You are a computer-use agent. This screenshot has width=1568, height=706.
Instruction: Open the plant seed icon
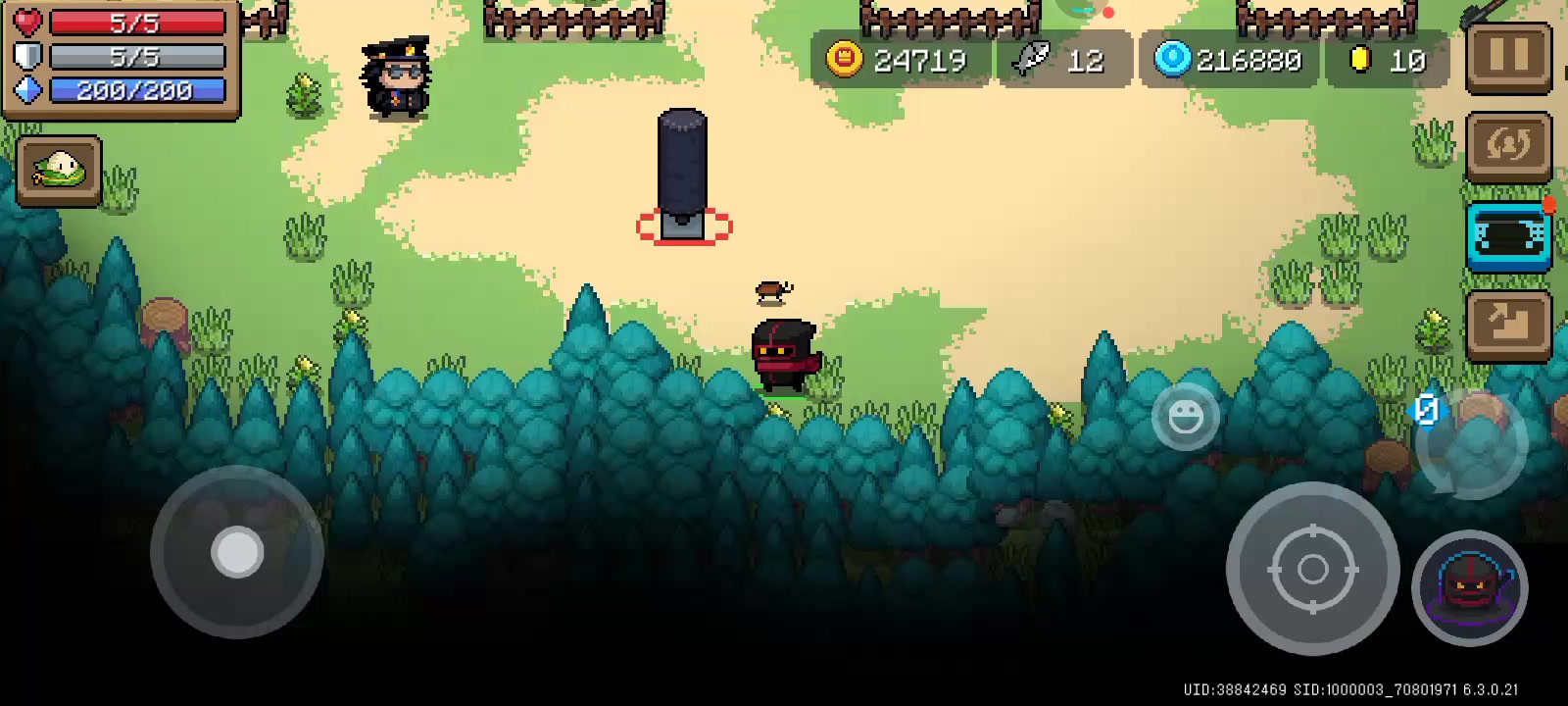coord(59,171)
